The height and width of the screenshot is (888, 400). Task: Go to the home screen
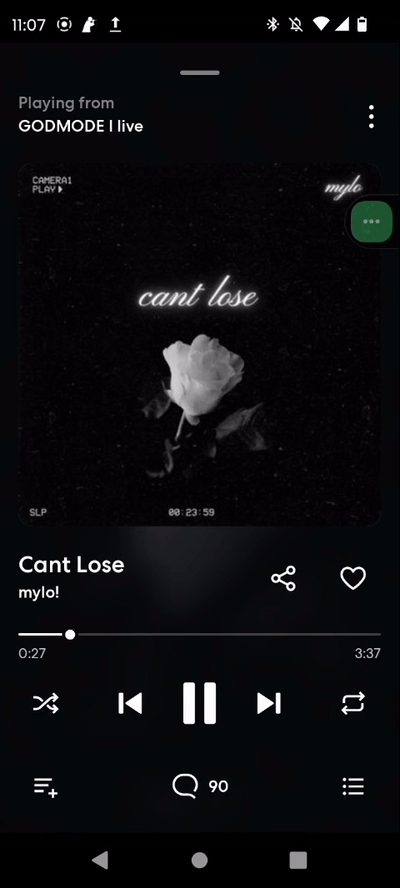click(x=199, y=860)
